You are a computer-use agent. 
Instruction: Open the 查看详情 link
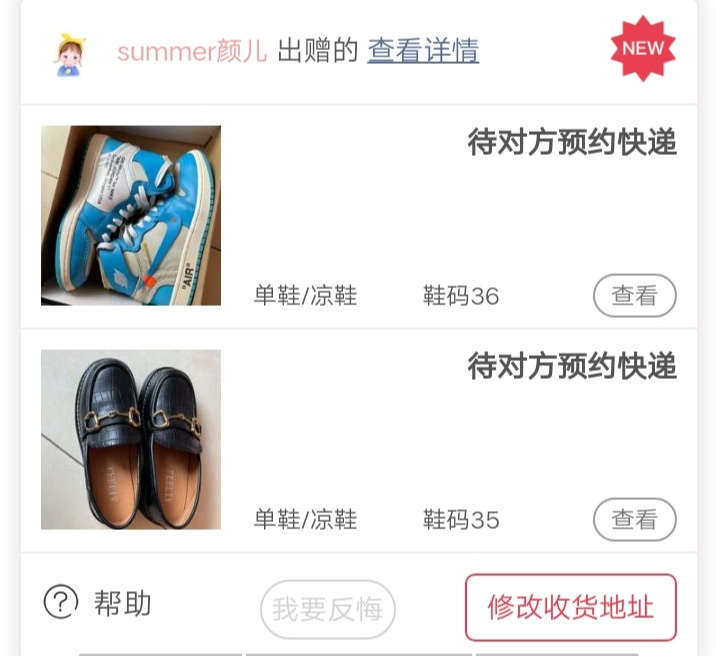pos(423,50)
